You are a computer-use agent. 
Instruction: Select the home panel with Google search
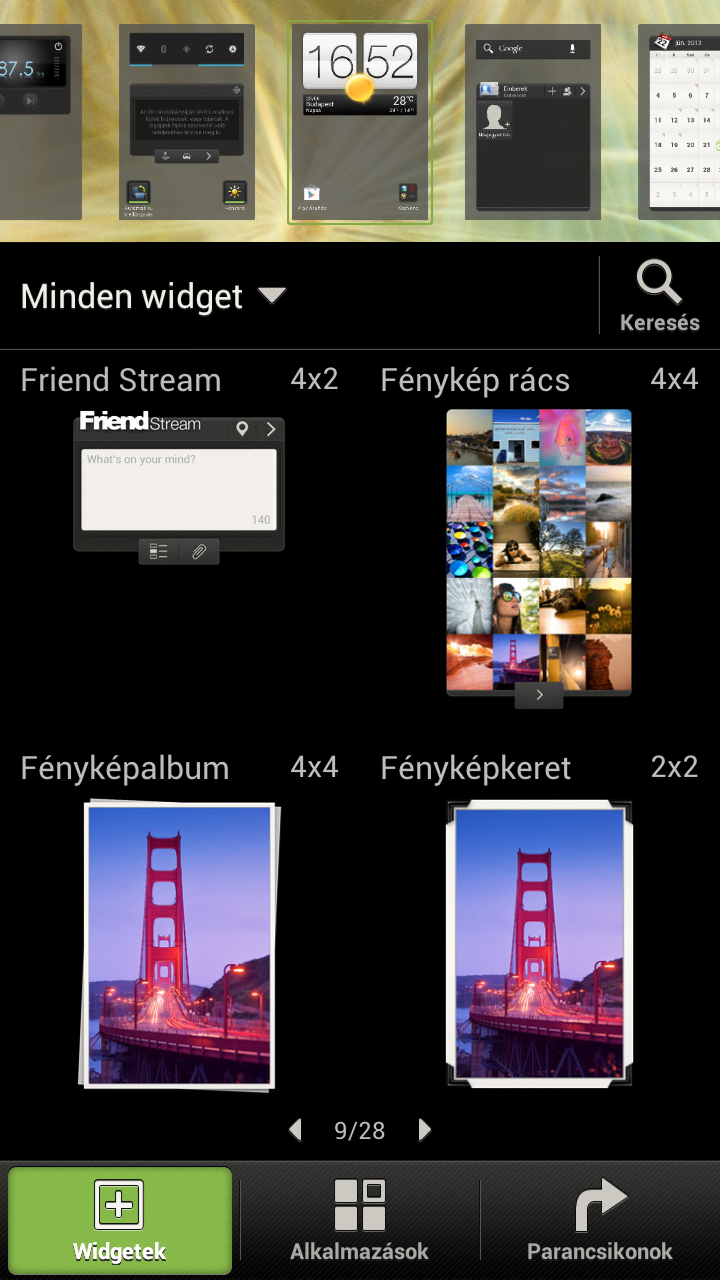pos(533,122)
